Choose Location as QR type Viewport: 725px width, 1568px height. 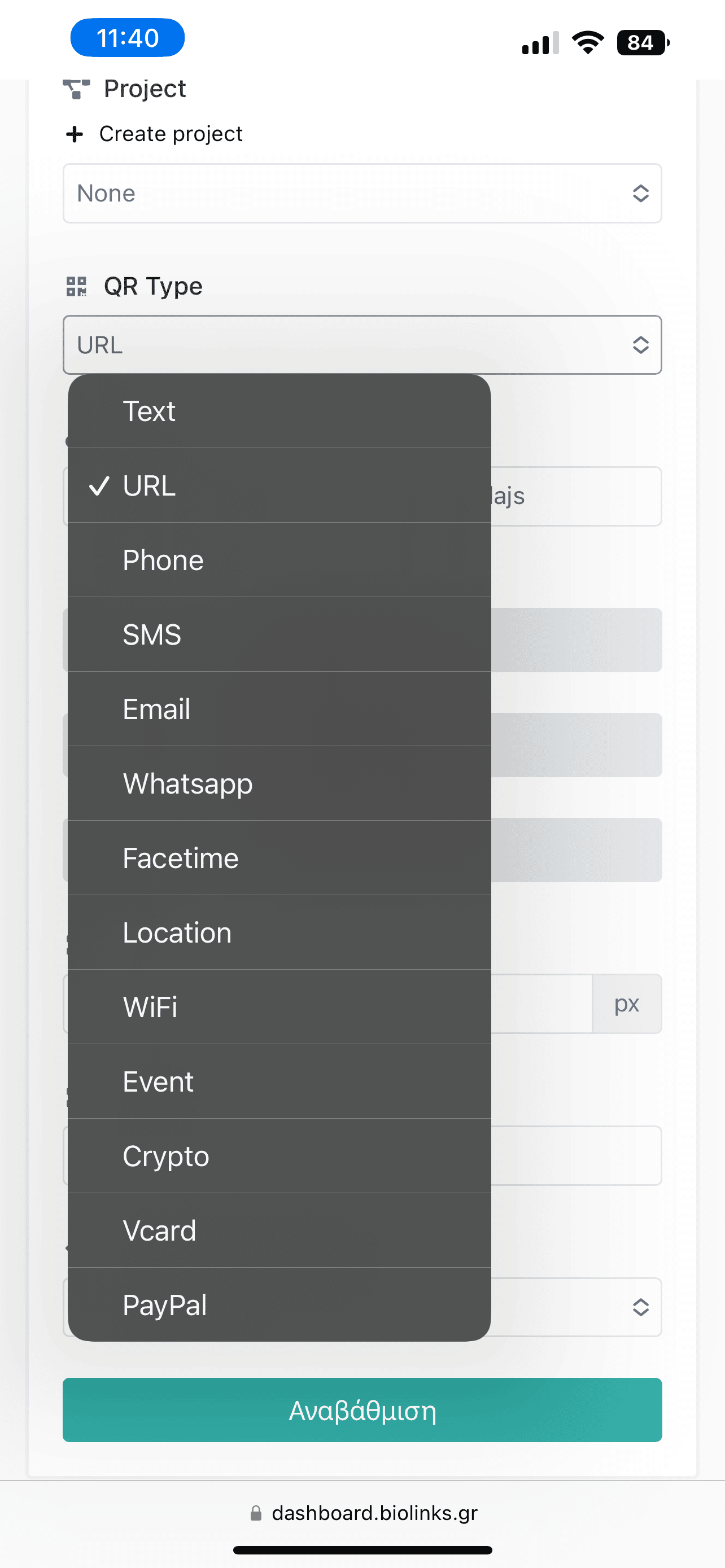[279, 932]
